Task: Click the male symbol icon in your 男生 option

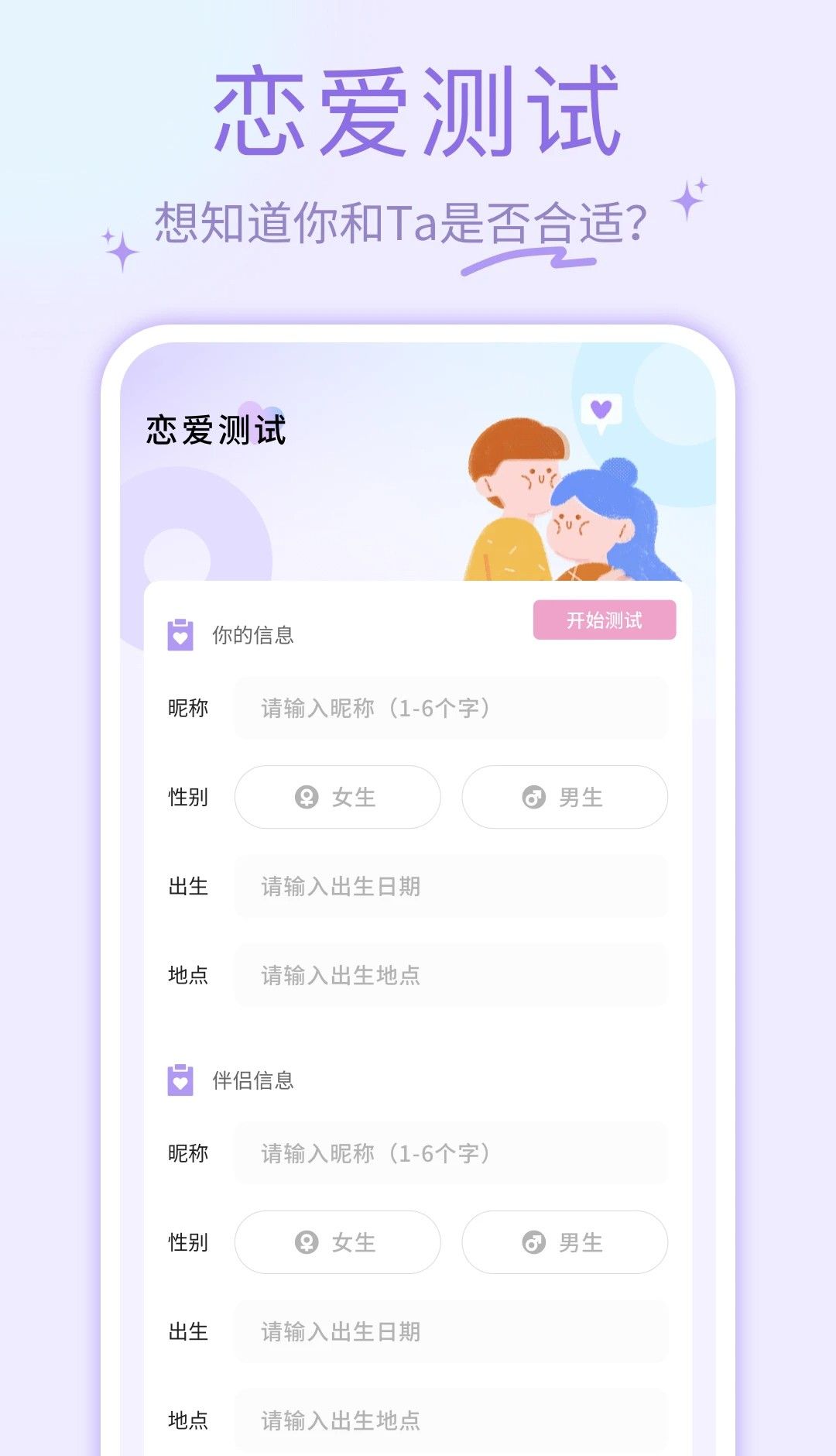Action: point(533,798)
